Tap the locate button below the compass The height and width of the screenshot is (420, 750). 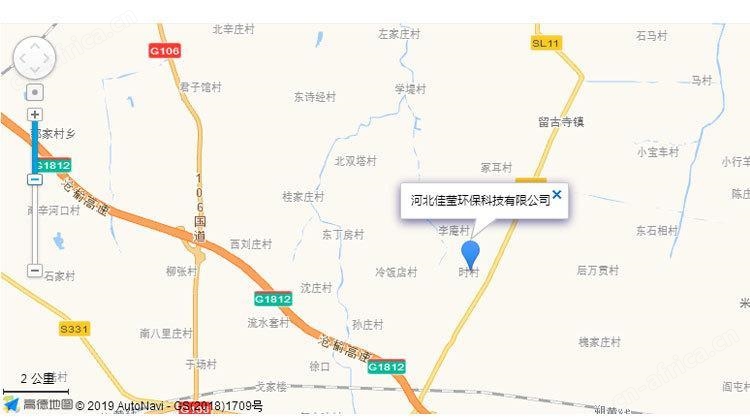pos(35,92)
